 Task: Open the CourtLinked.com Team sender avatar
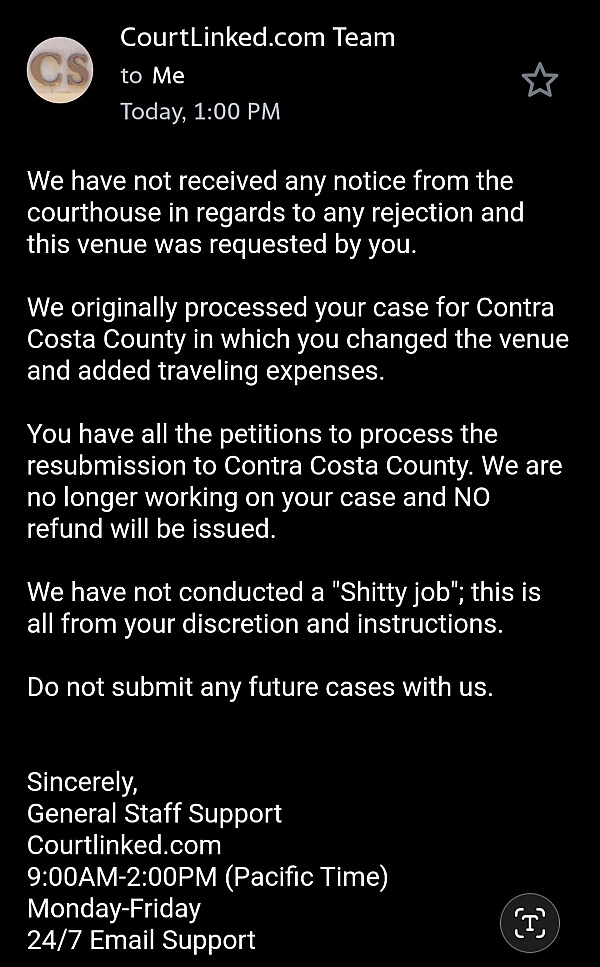pos(59,70)
